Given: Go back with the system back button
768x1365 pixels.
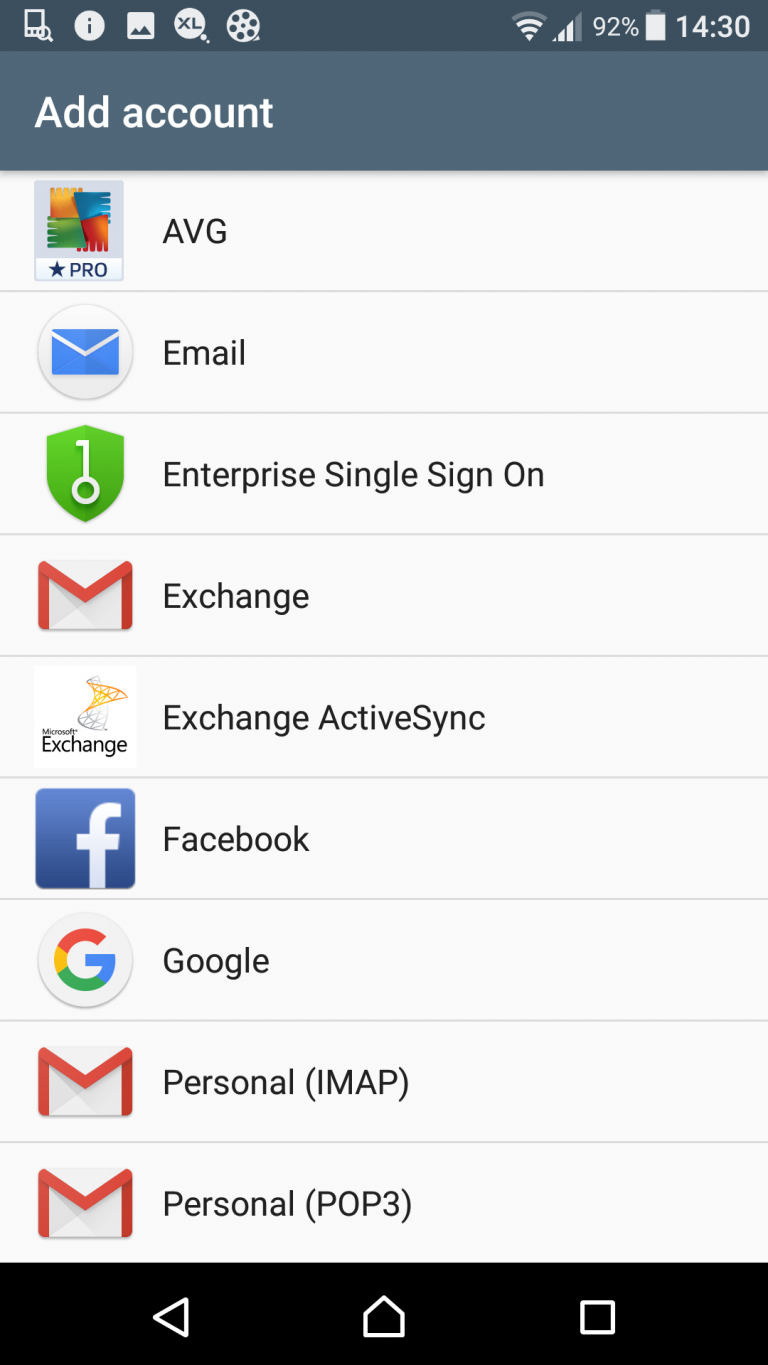Looking at the screenshot, I should tap(171, 1317).
